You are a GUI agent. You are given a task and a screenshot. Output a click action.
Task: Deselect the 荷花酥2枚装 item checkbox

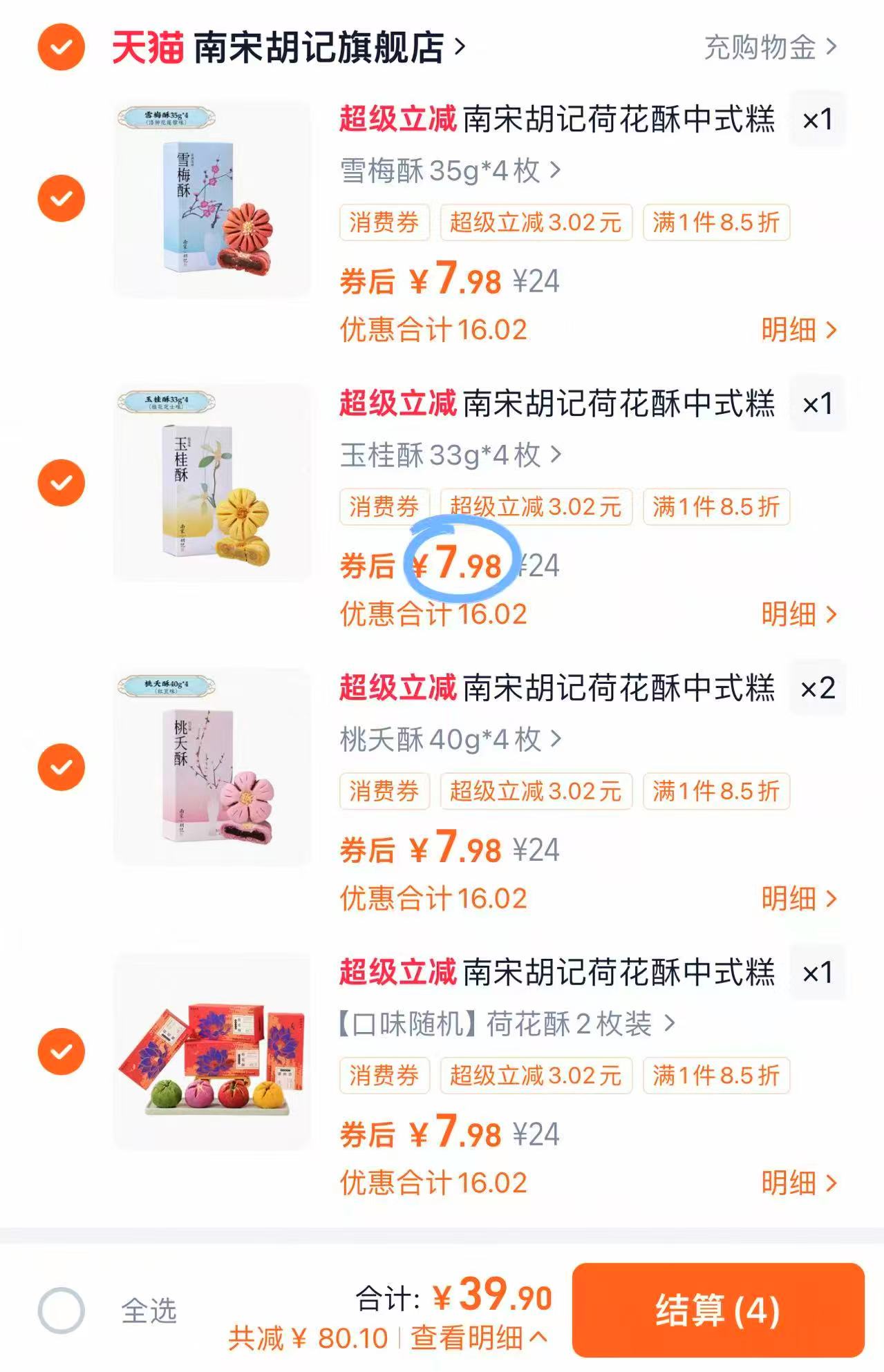tap(61, 1051)
